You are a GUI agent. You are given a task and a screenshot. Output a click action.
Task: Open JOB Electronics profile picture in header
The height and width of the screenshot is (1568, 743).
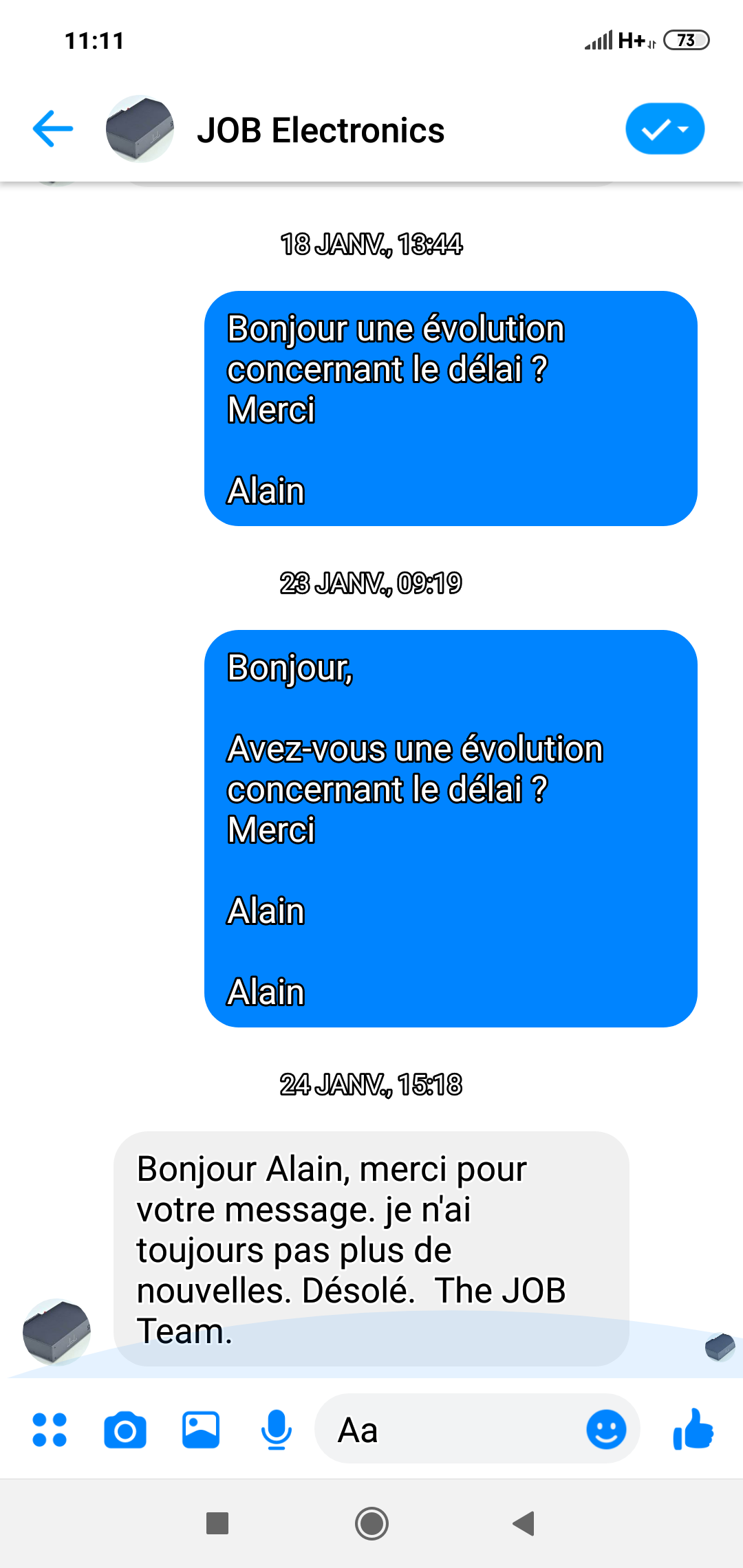click(x=140, y=129)
